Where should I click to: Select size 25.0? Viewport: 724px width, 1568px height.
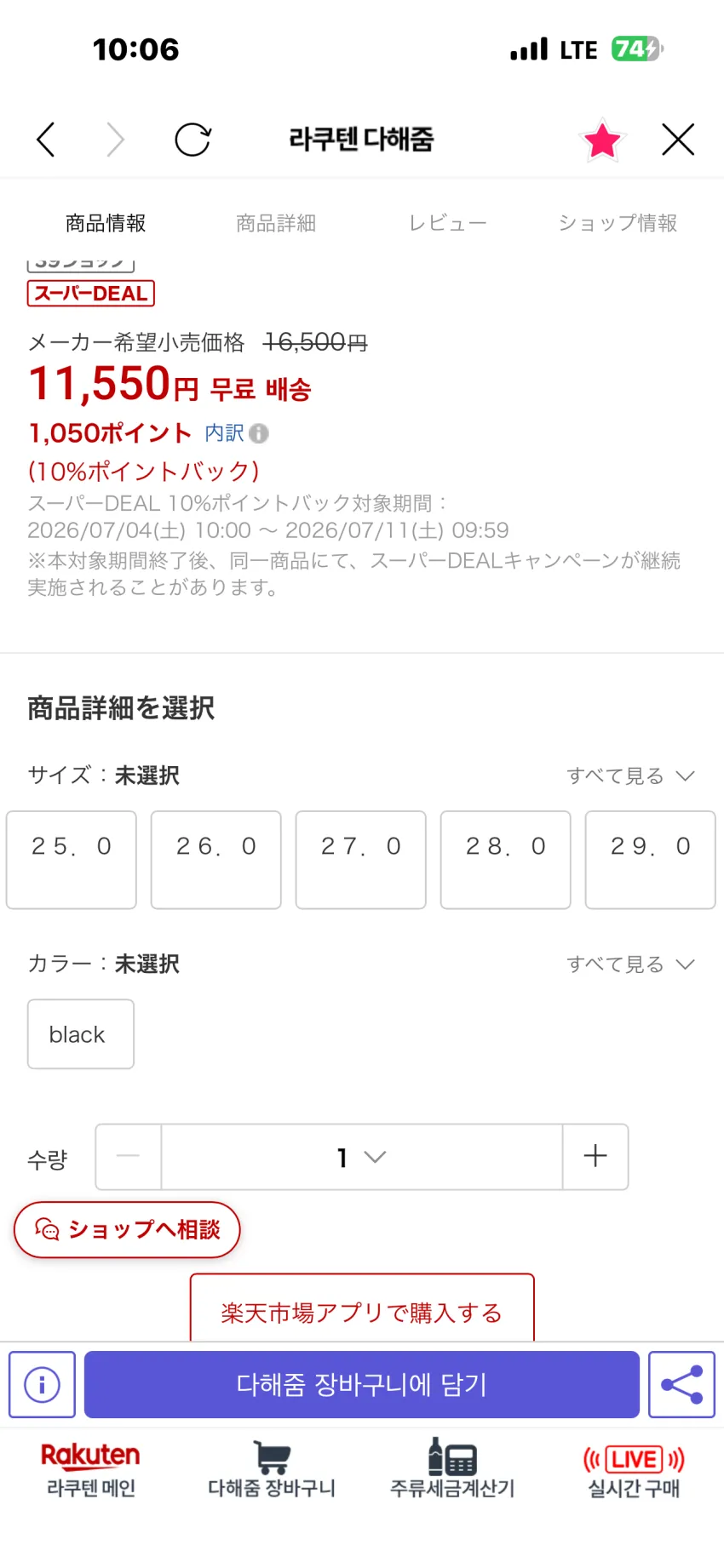[x=72, y=860]
